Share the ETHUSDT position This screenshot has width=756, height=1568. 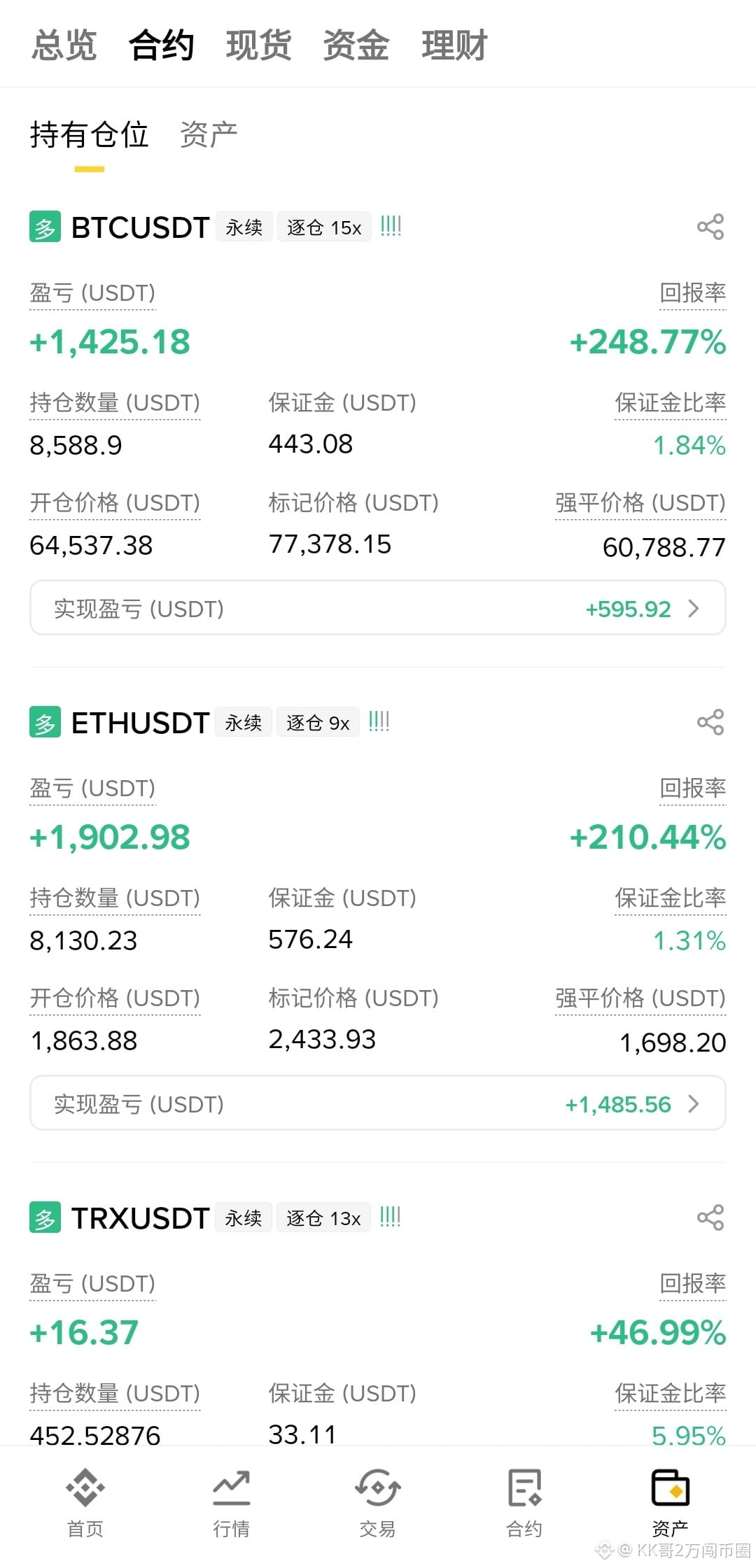point(710,722)
